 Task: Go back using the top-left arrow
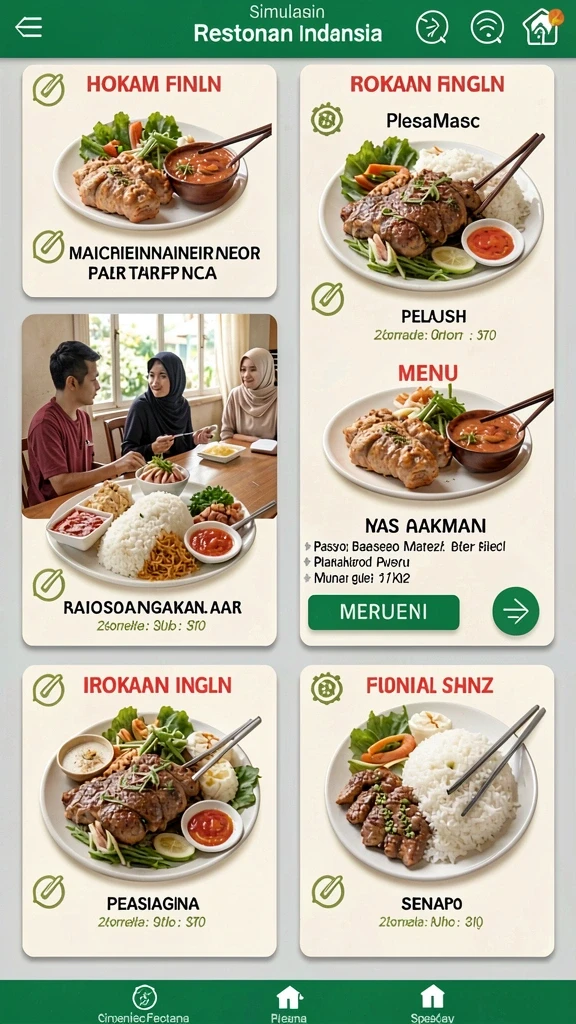coord(29,27)
